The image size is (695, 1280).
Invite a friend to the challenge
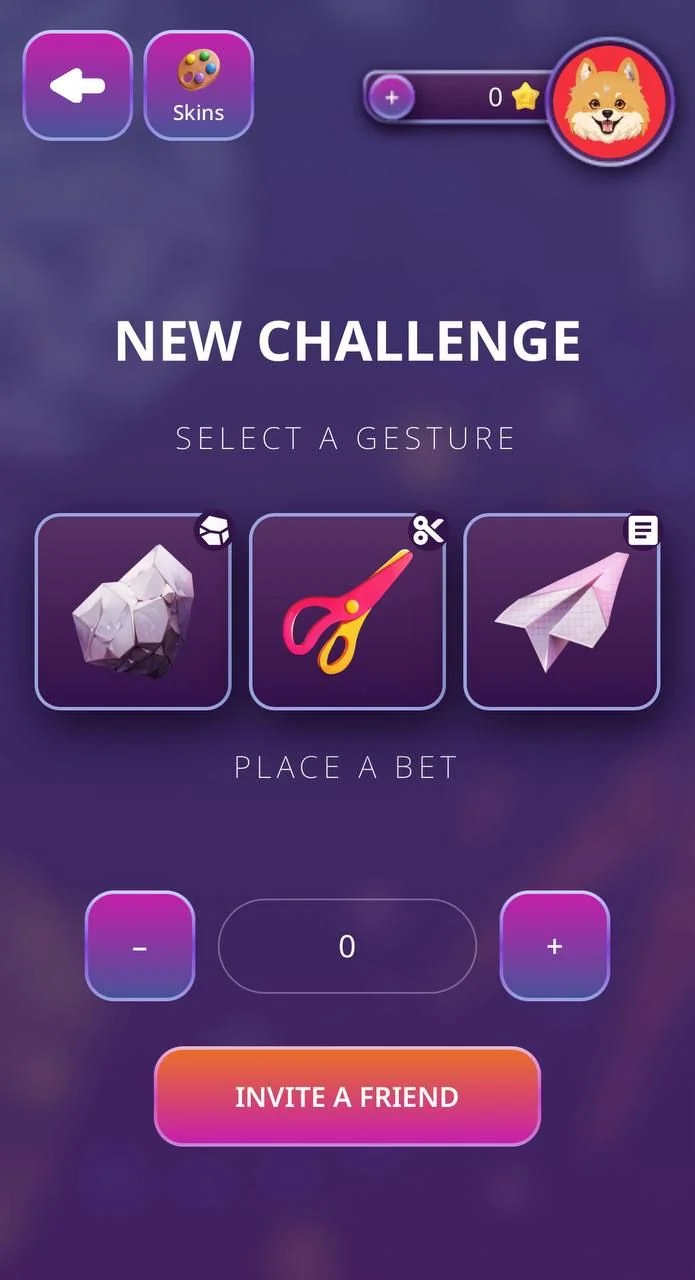coord(347,1096)
